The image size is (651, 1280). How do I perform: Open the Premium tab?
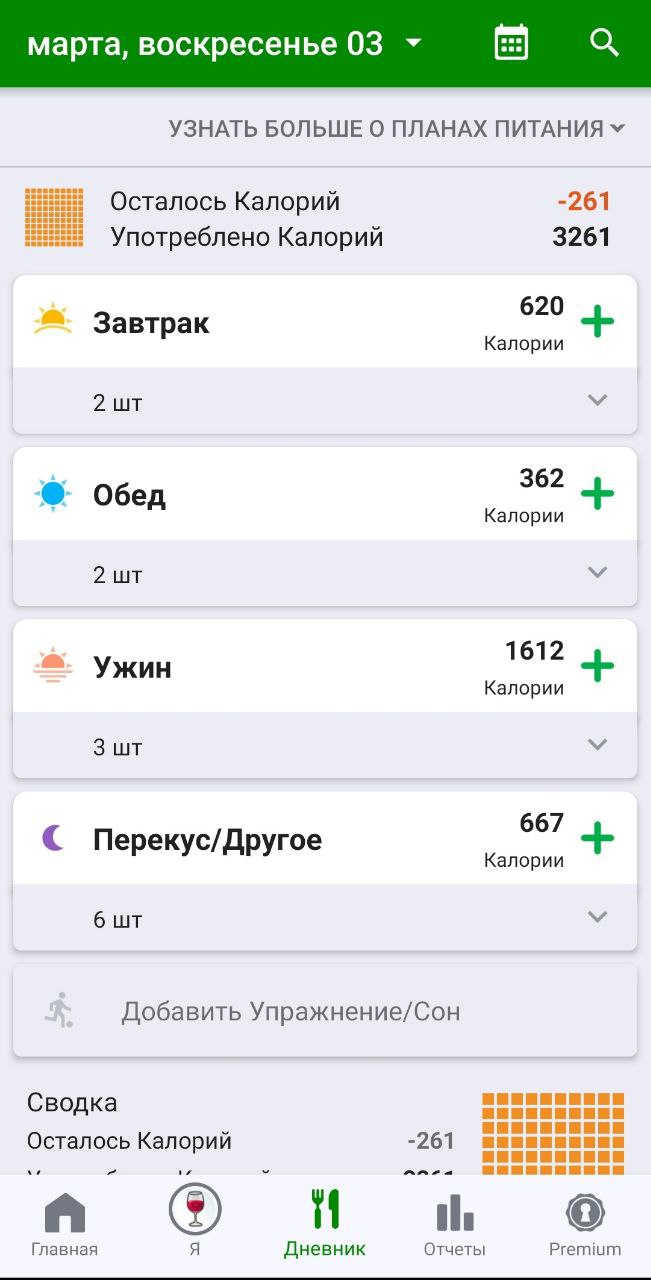point(585,1224)
